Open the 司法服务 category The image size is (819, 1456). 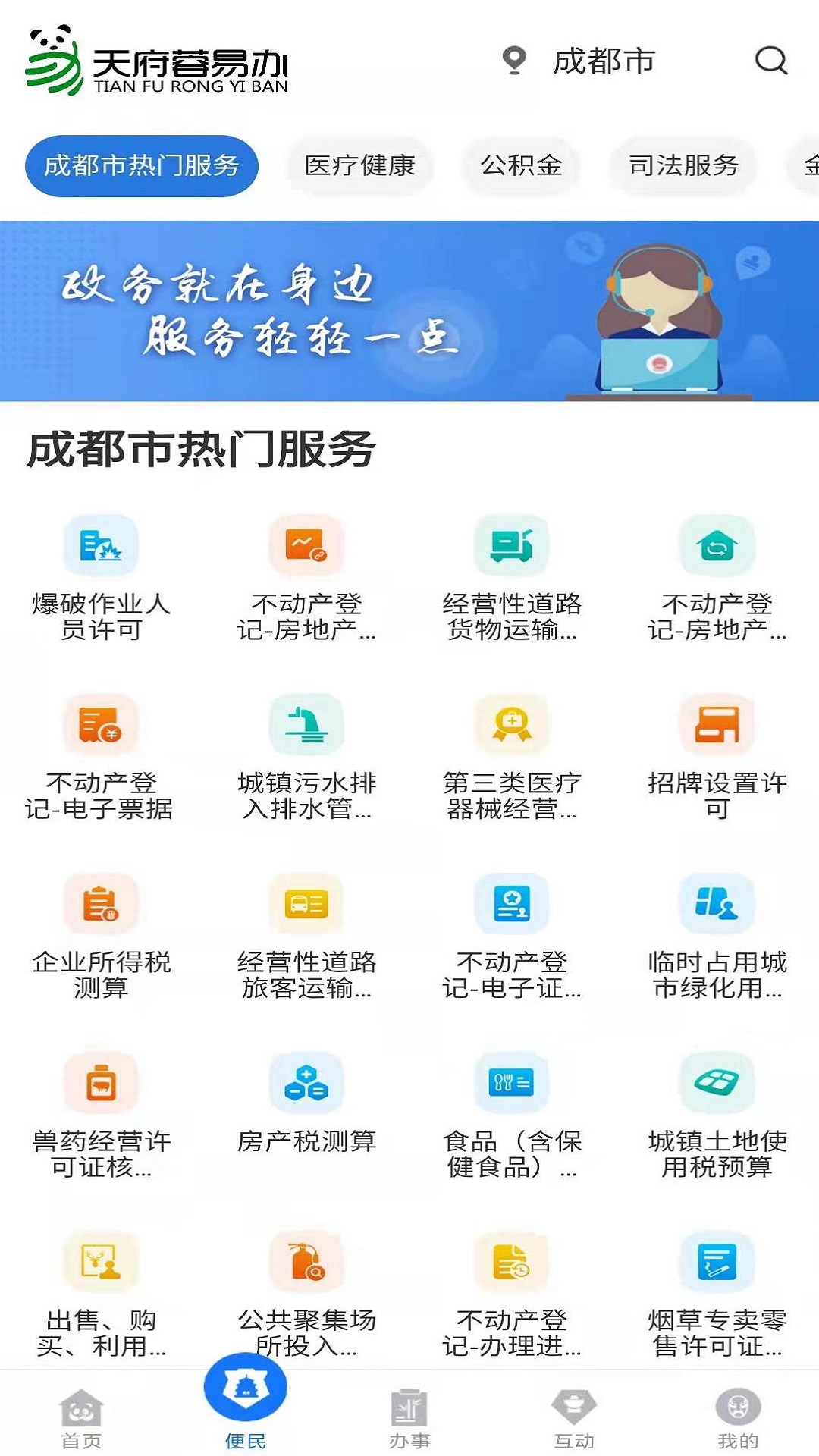(682, 165)
